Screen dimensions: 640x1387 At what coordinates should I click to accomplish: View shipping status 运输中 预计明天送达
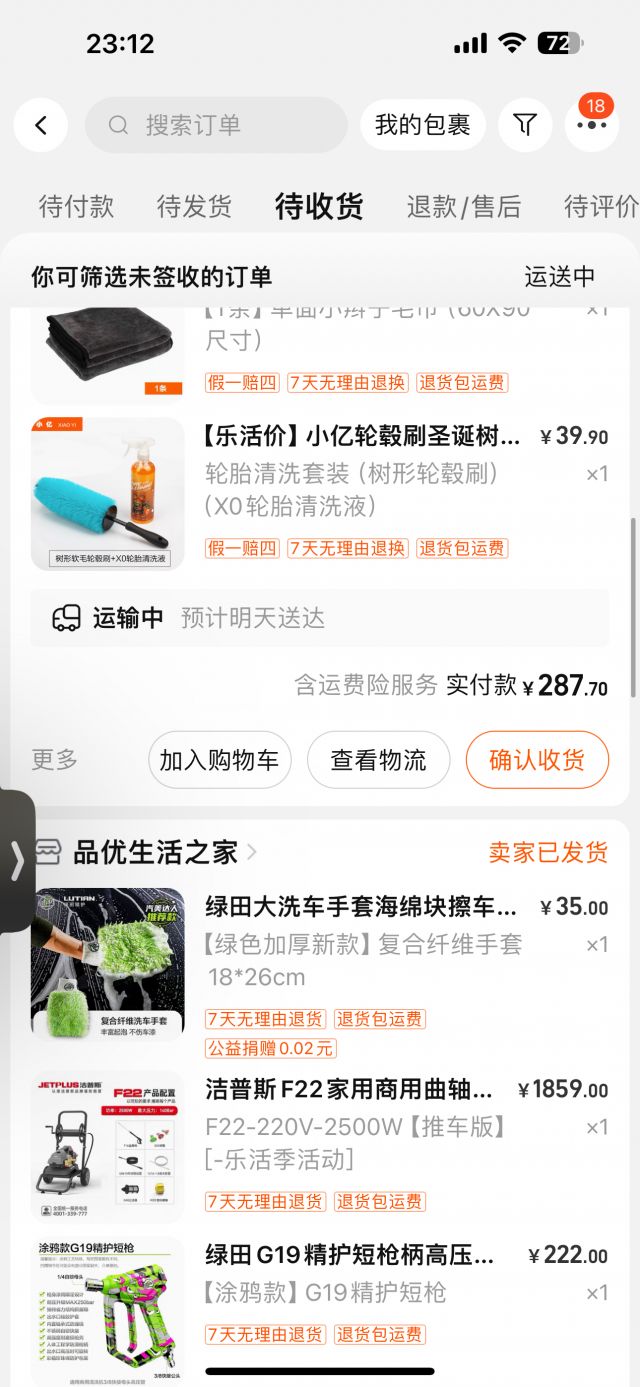(x=319, y=618)
